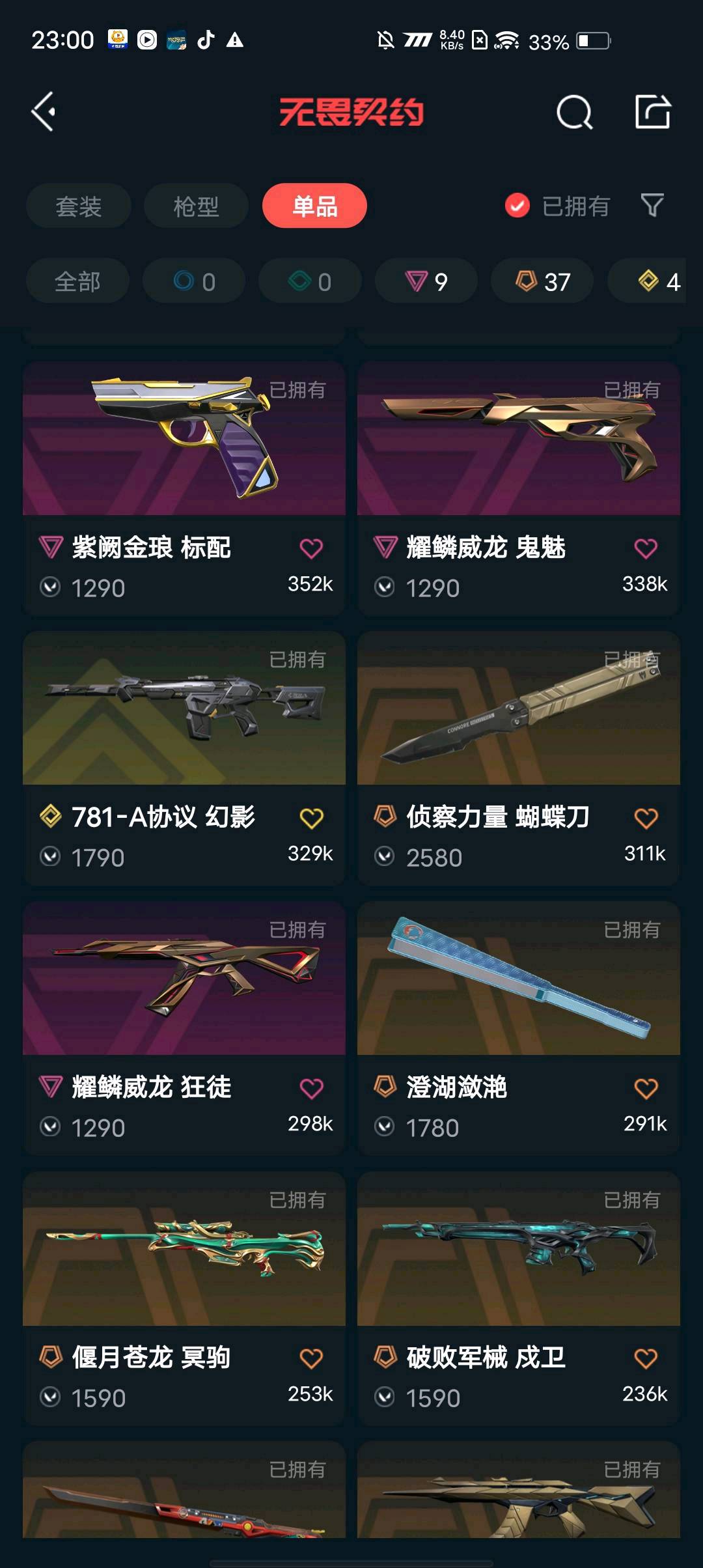703x1568 pixels.
Task: Open the search icon in the header
Action: [x=575, y=112]
